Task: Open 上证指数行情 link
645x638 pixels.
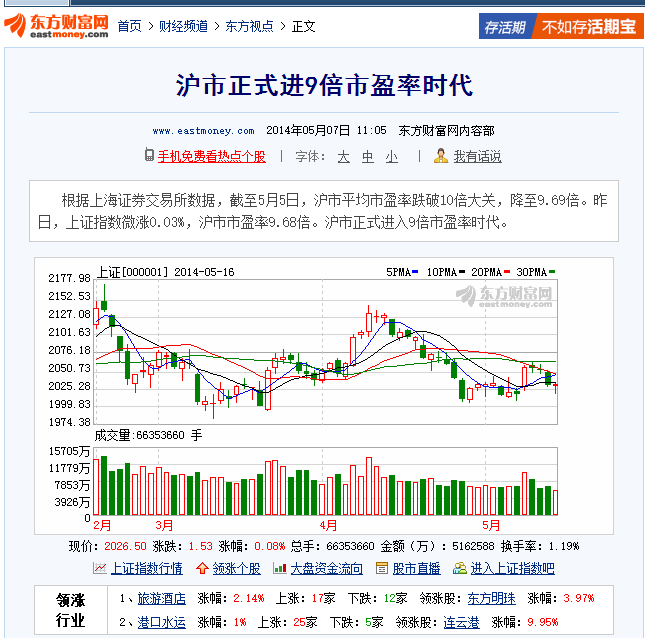Action: pyautogui.click(x=146, y=568)
